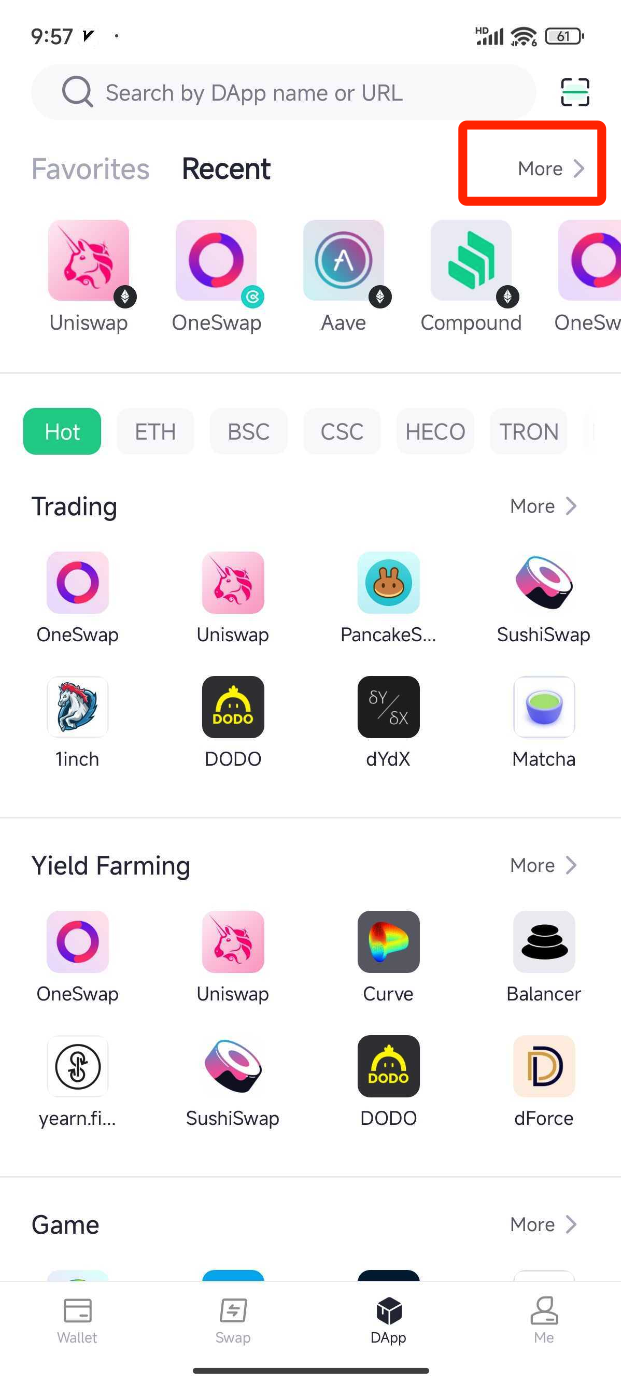This screenshot has width=621, height=1382.
Task: Switch to the Wallet tab
Action: tap(77, 1320)
